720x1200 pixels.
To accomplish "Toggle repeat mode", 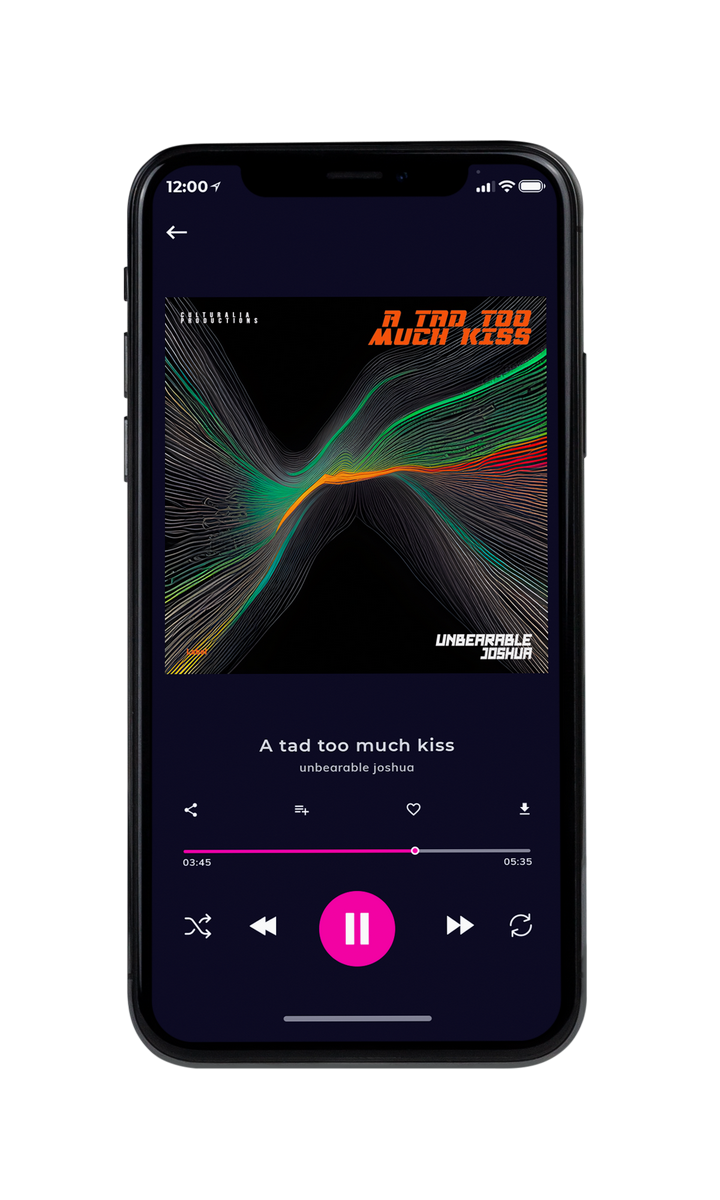I will point(521,926).
